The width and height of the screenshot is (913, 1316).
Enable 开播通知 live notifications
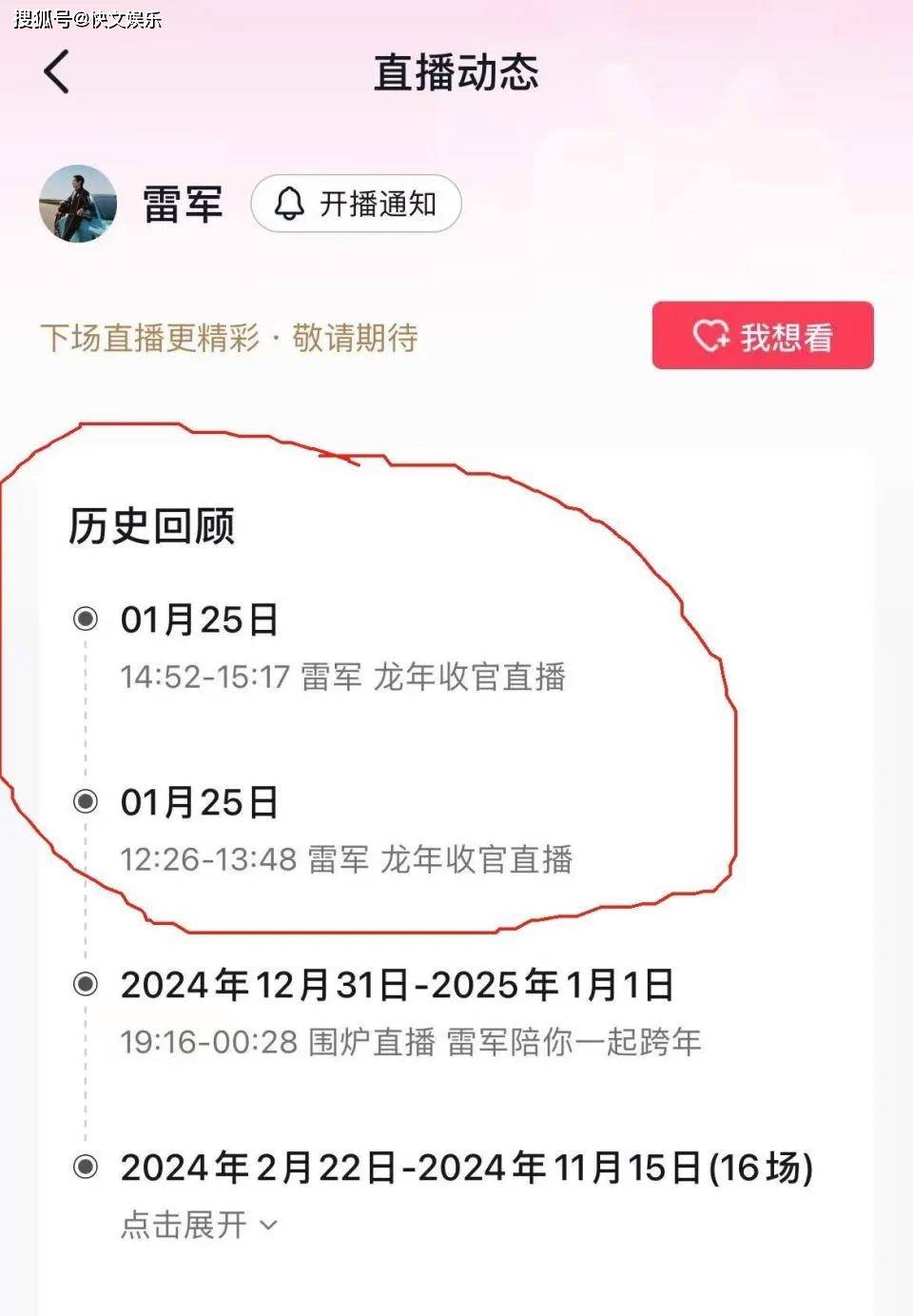coord(356,204)
